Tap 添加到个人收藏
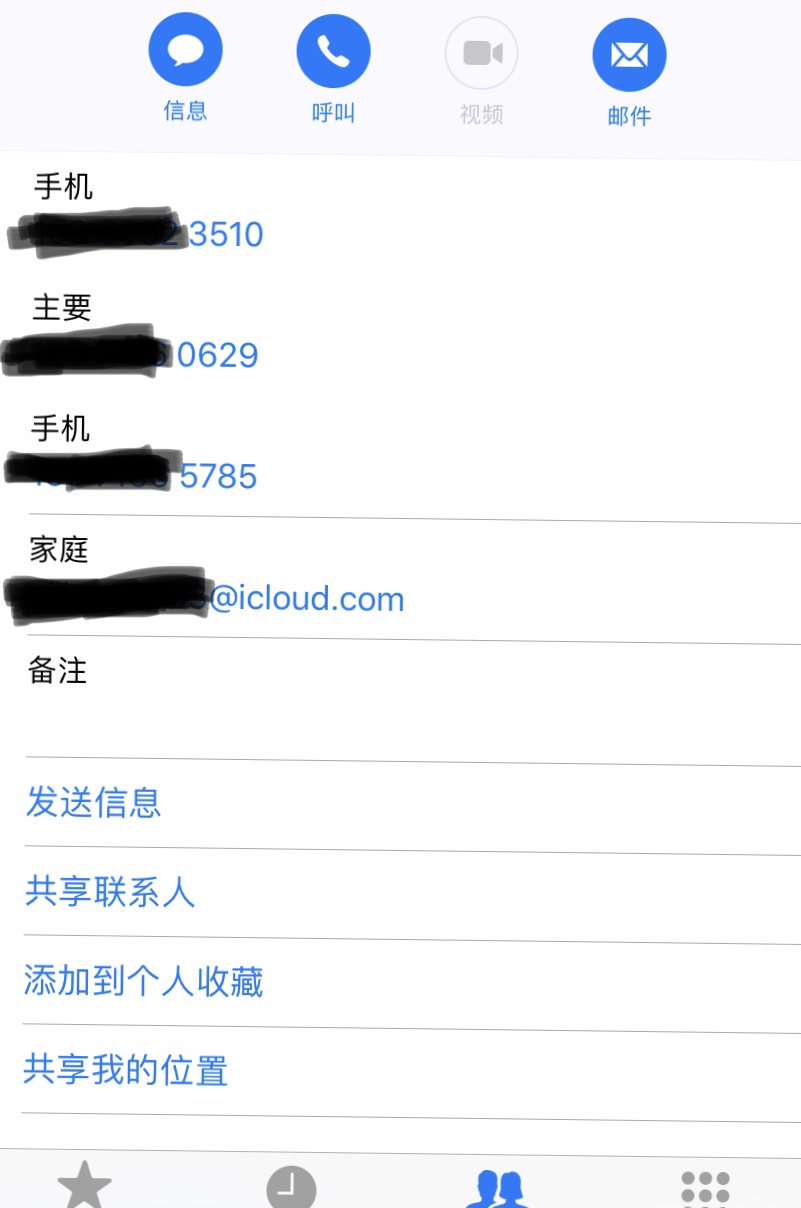Viewport: 801px width, 1208px height. point(144,981)
